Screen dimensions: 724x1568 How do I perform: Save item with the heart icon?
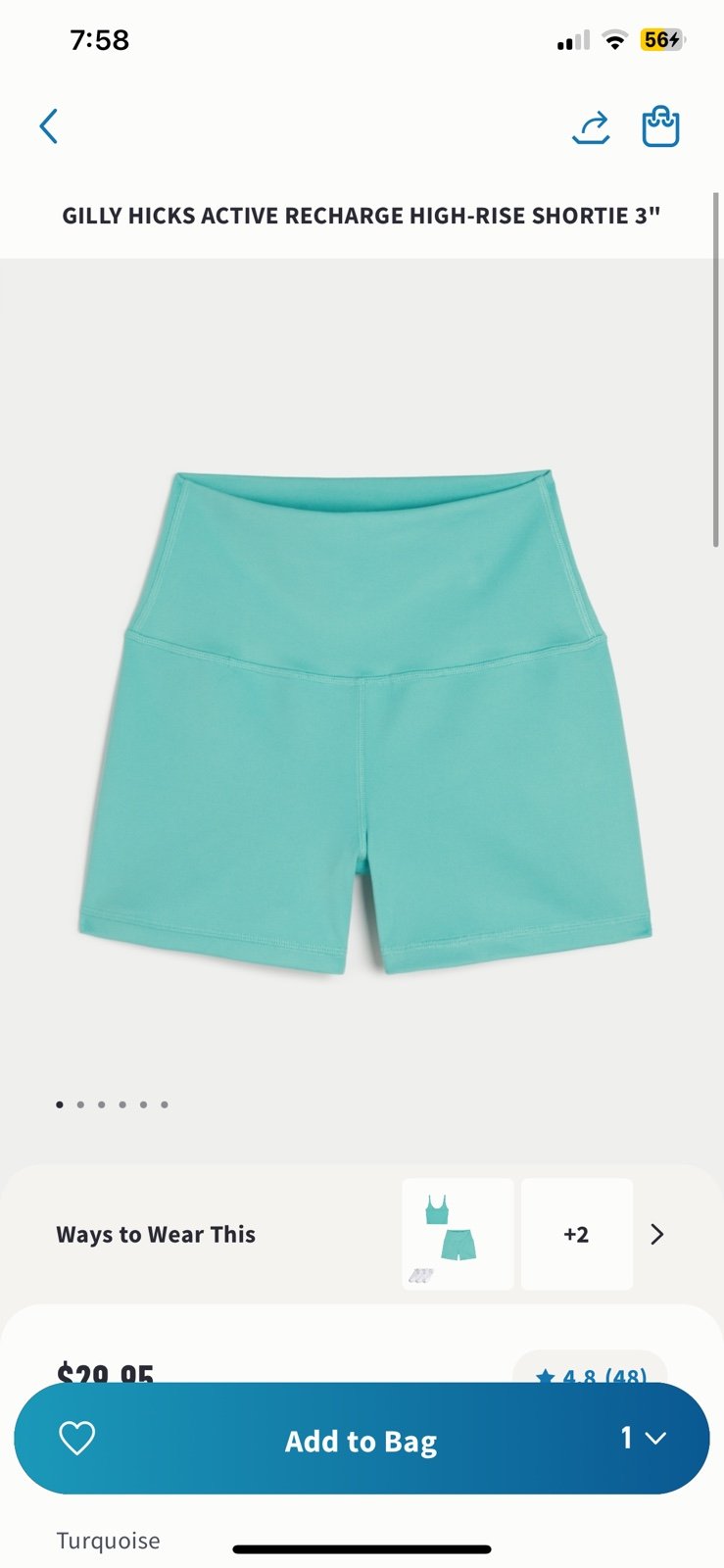coord(76,1439)
